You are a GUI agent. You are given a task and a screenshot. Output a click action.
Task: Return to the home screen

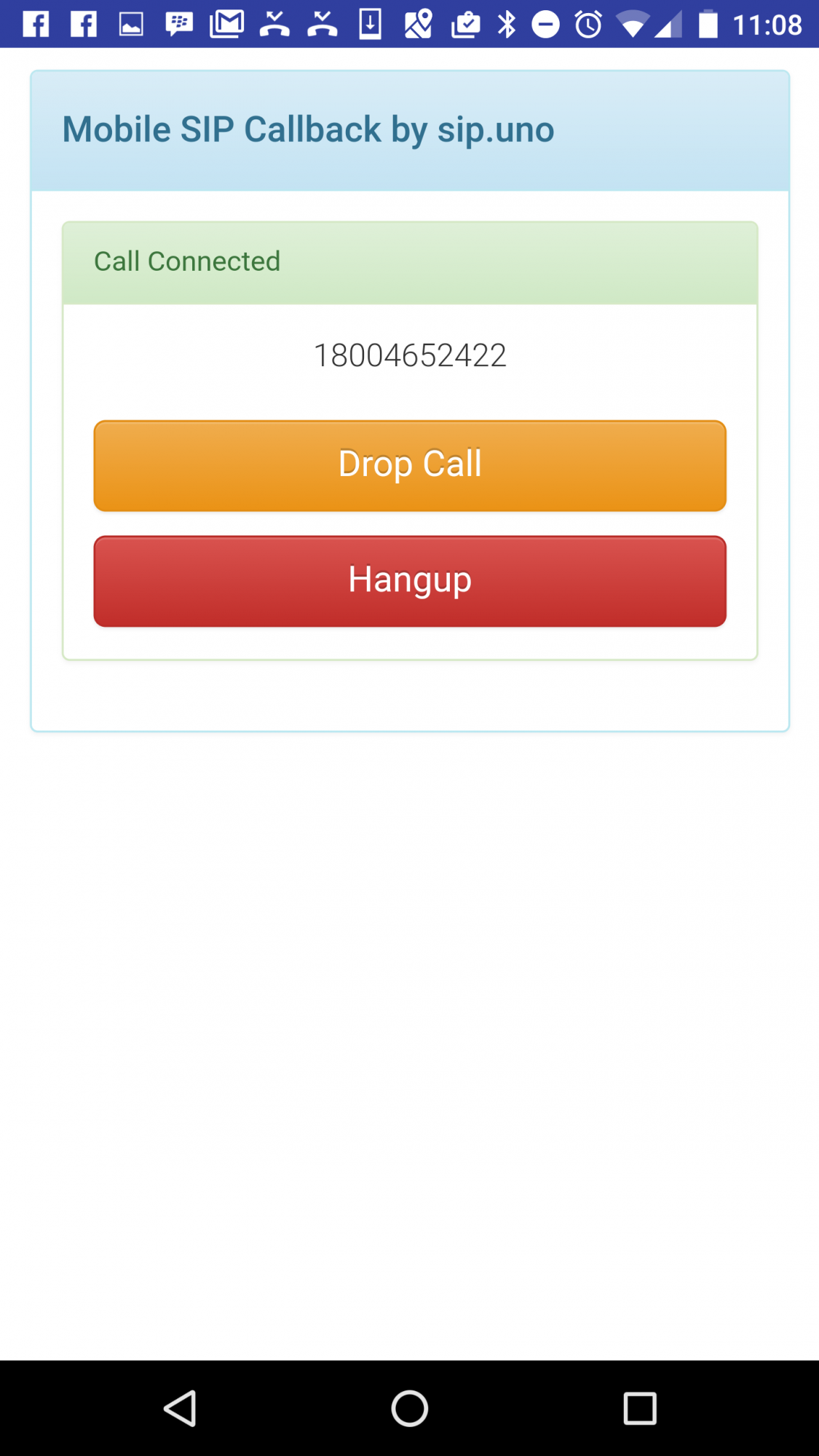tap(410, 1408)
